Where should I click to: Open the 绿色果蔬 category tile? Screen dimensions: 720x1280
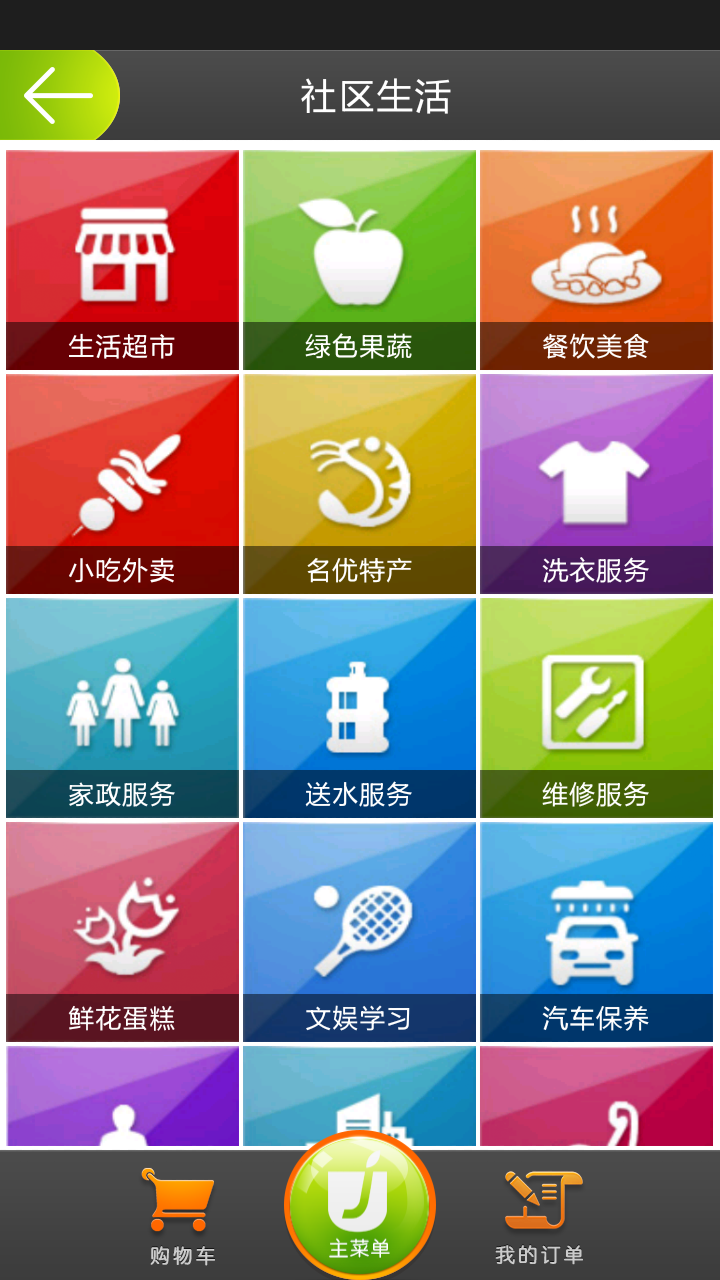359,260
